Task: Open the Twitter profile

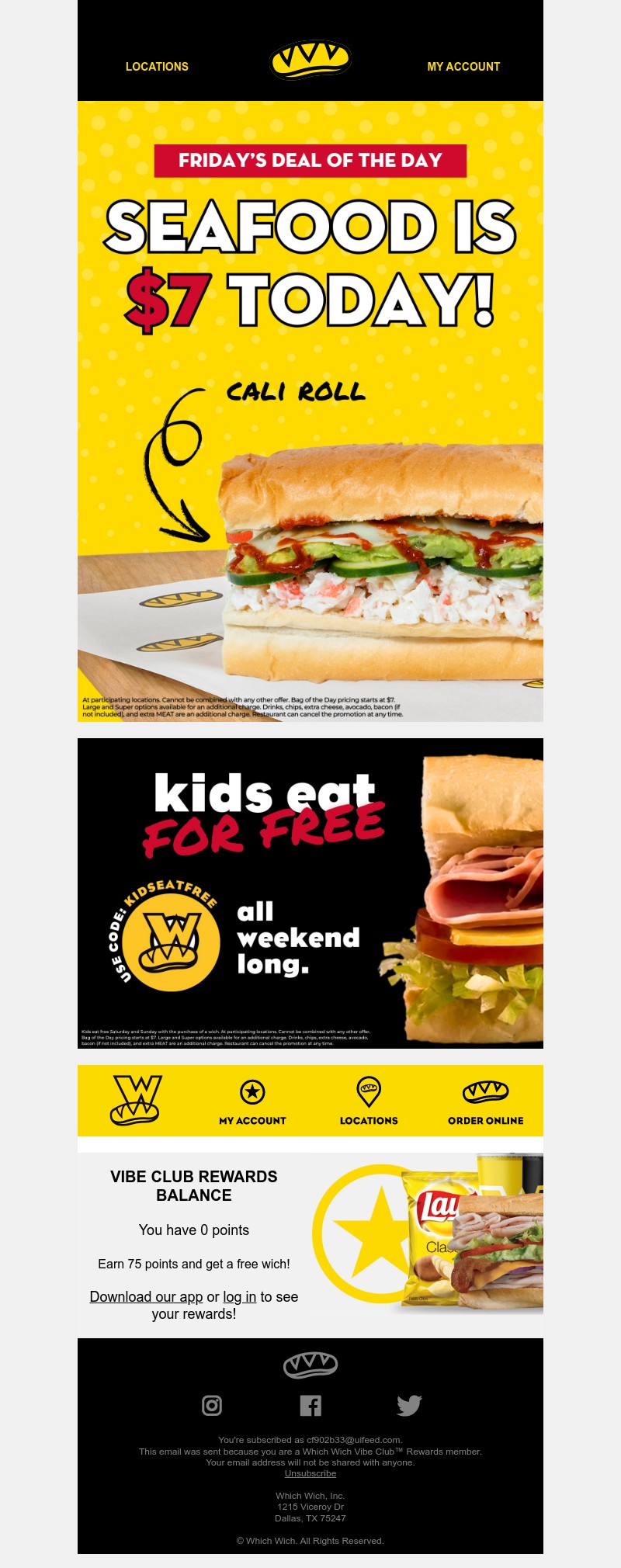Action: pyautogui.click(x=409, y=1405)
